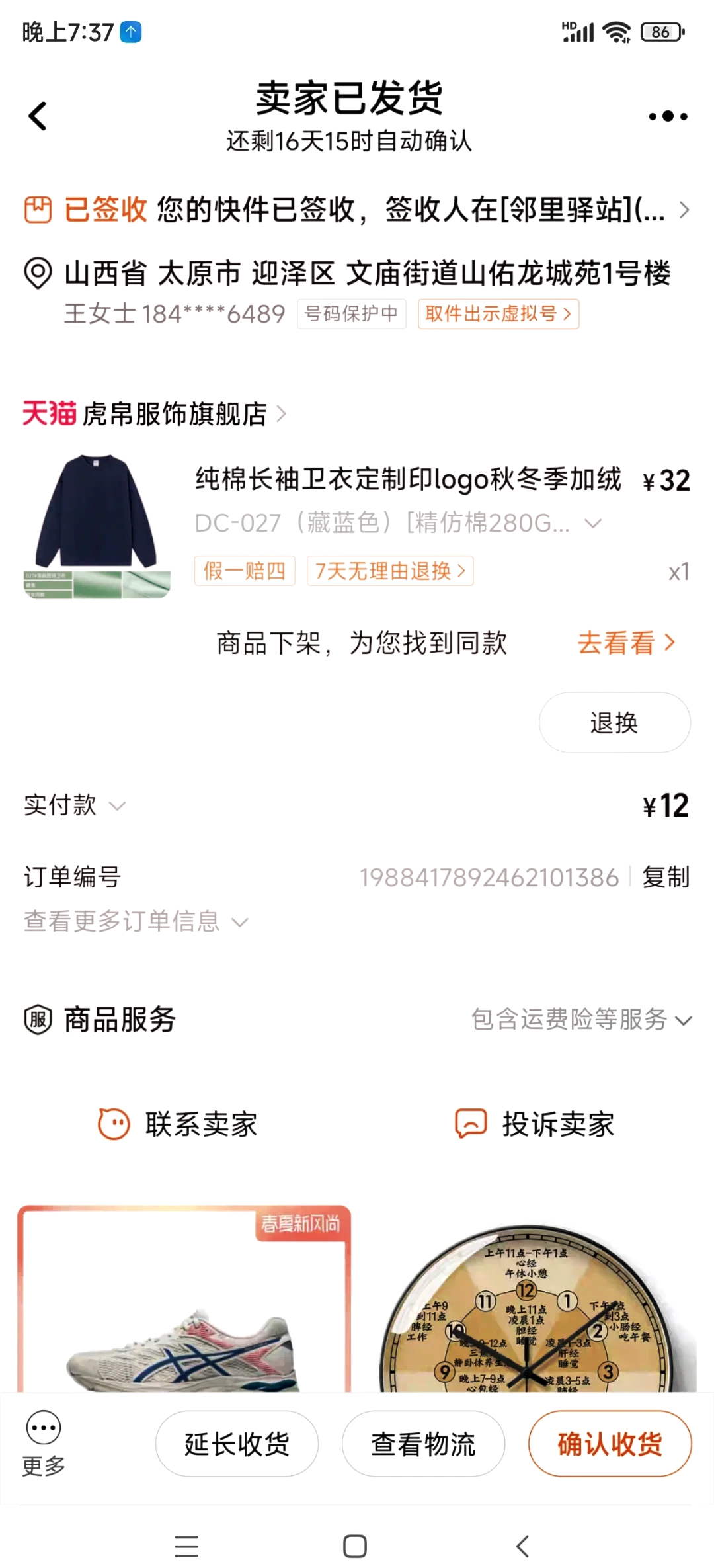Viewport: 714px width, 1568px height.
Task: Tap 延长收货 to extend receipt time
Action: click(236, 1444)
